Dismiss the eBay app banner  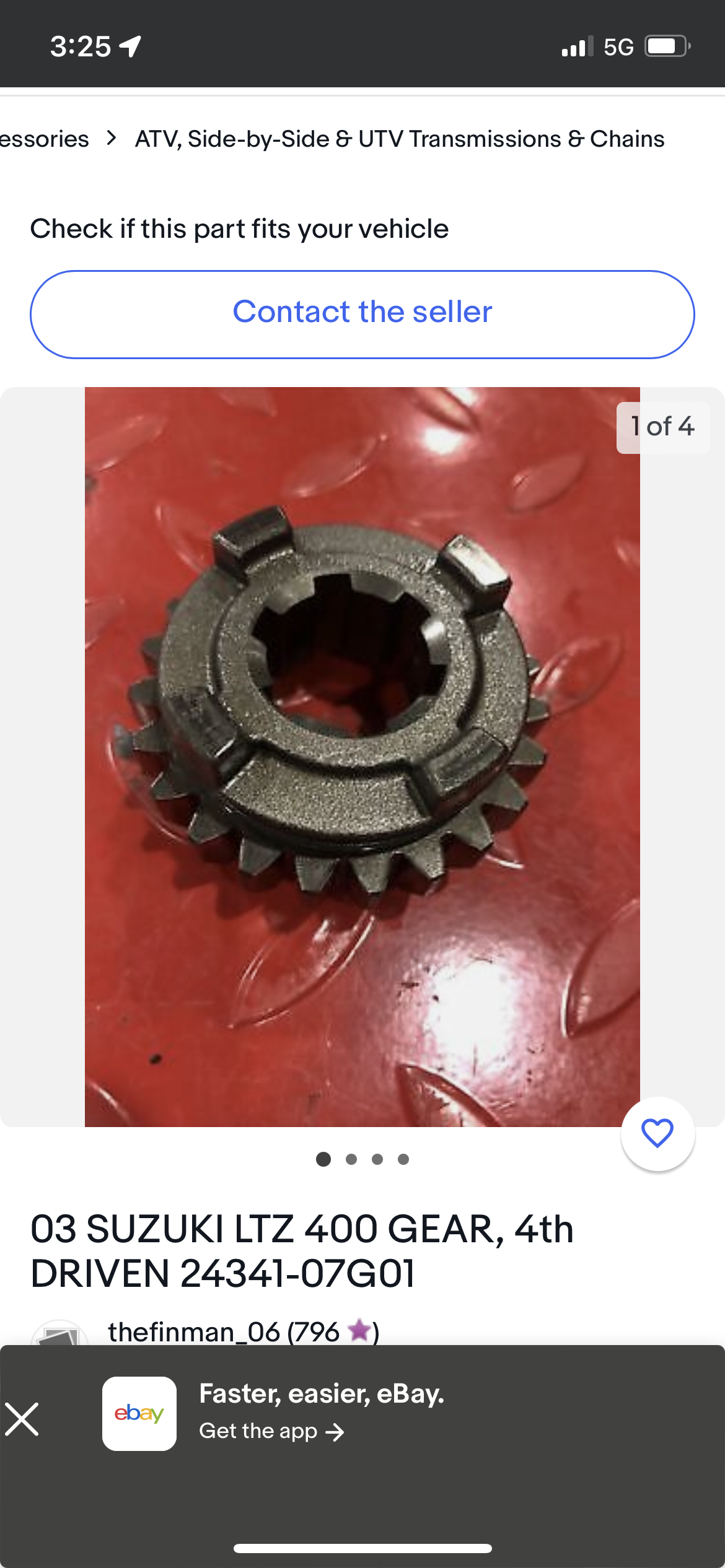[22, 1419]
